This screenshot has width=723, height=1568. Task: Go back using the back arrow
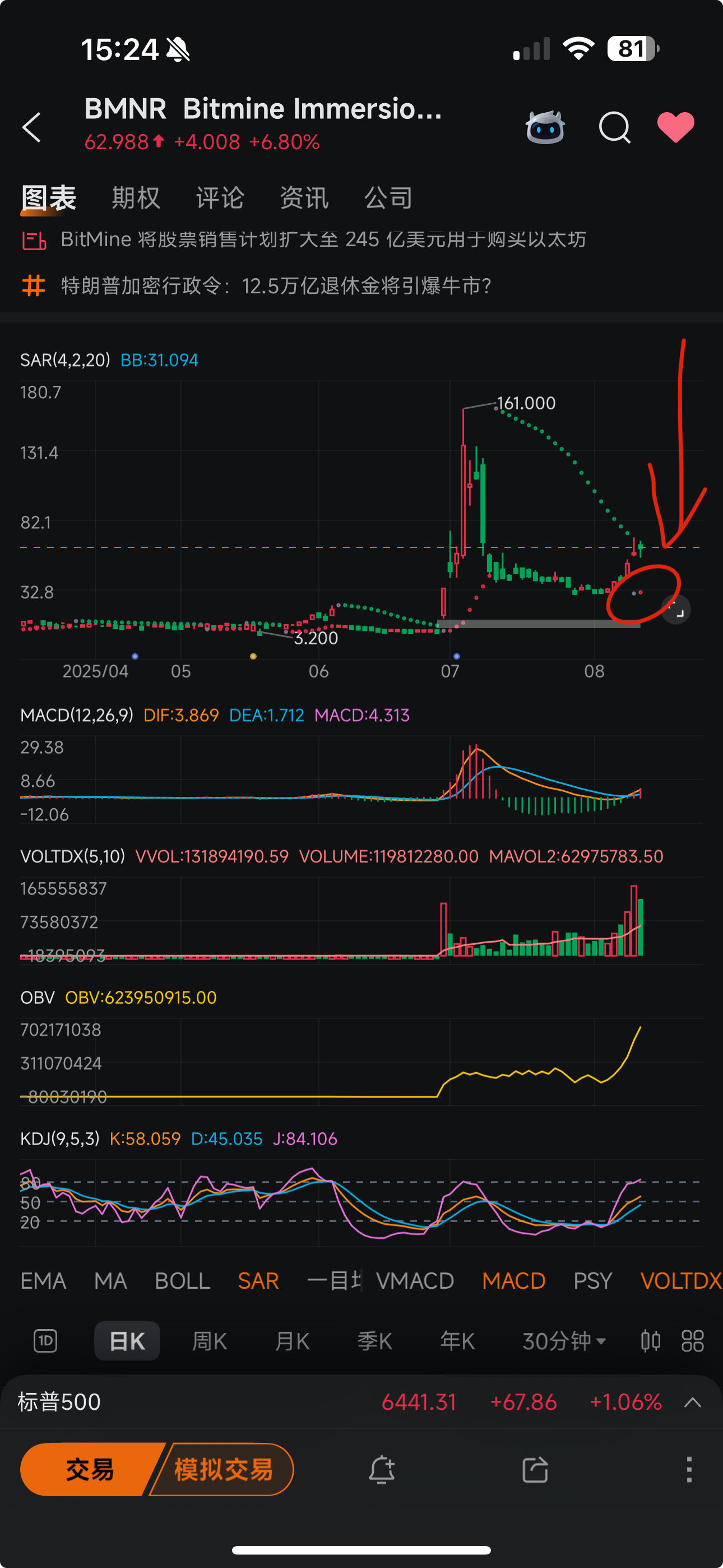(x=31, y=127)
